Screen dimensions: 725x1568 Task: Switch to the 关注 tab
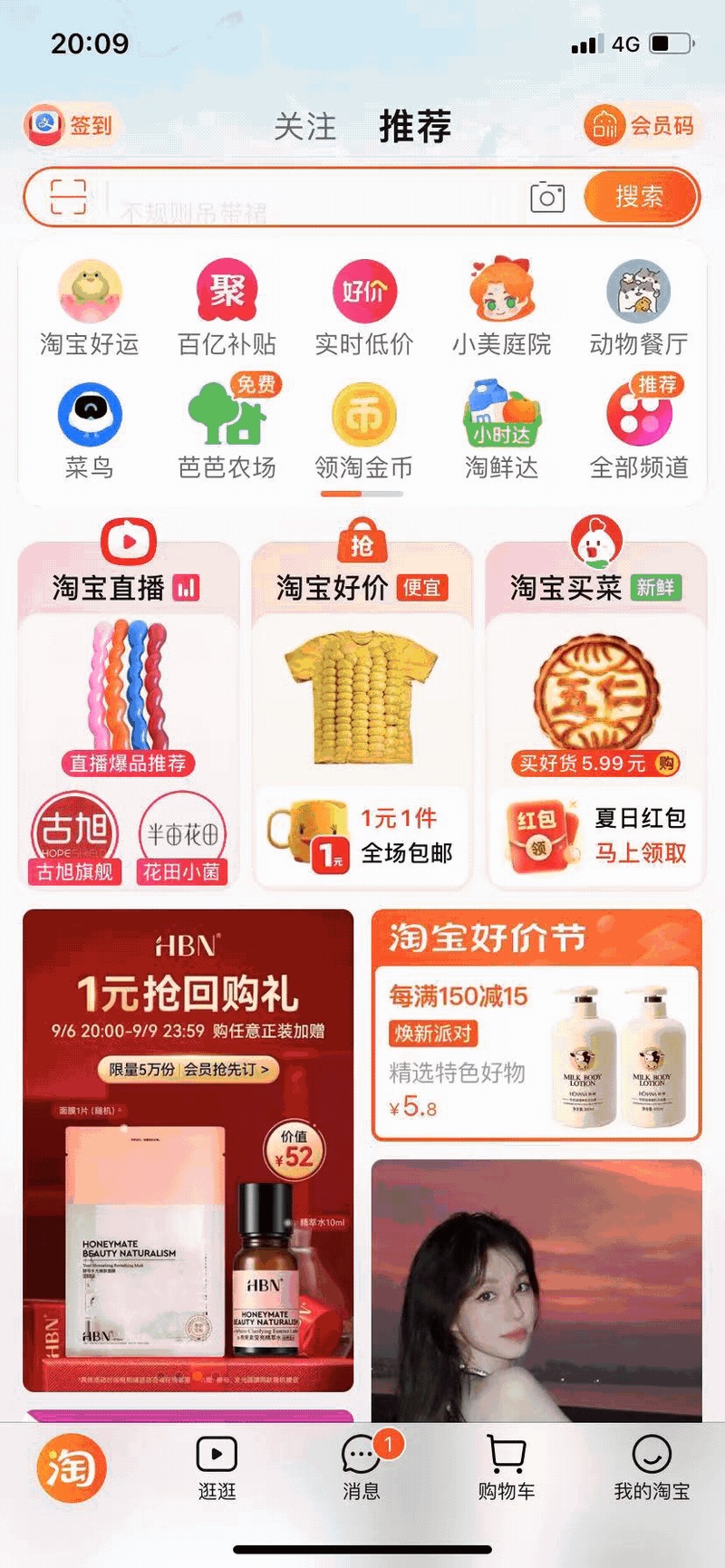tap(304, 127)
